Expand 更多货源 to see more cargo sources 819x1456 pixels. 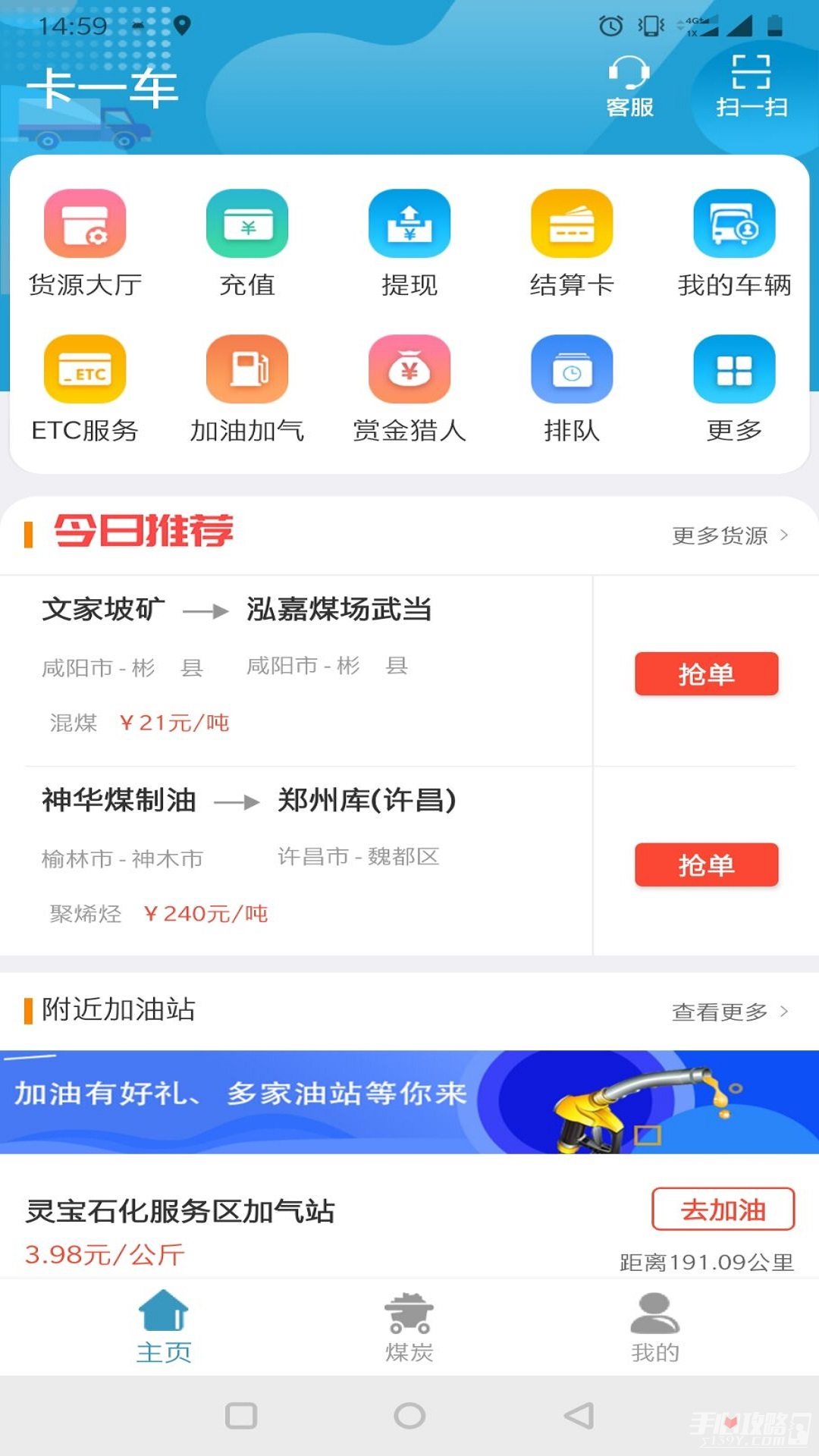point(720,535)
